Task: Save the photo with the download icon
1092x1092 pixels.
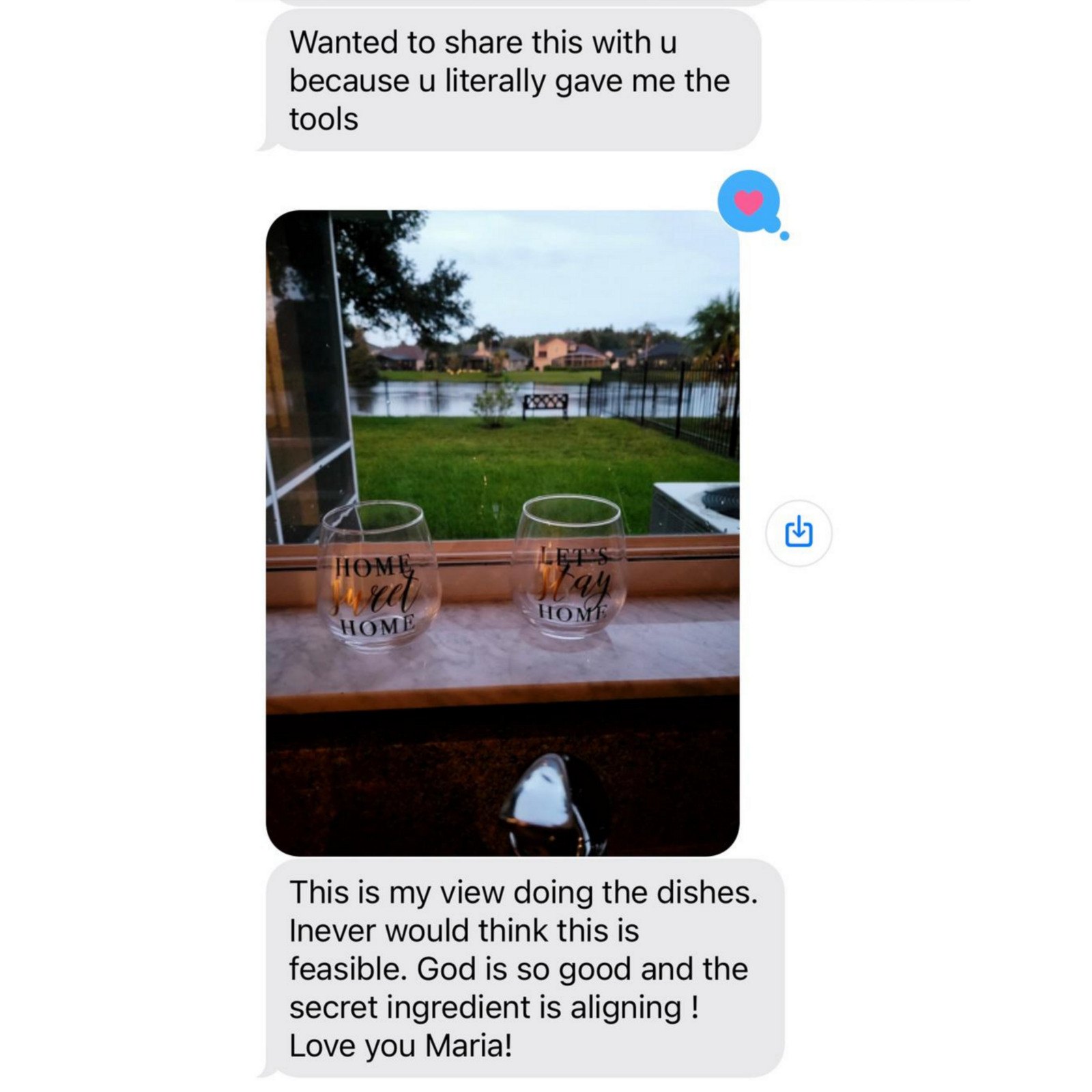Action: point(799,532)
